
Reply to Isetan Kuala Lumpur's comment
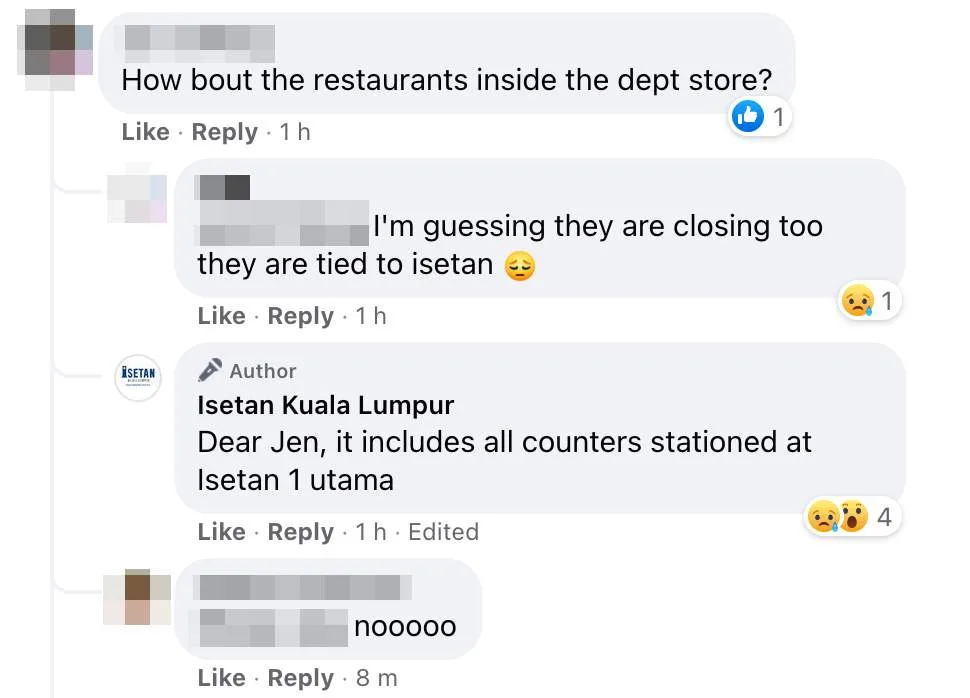pos(300,532)
